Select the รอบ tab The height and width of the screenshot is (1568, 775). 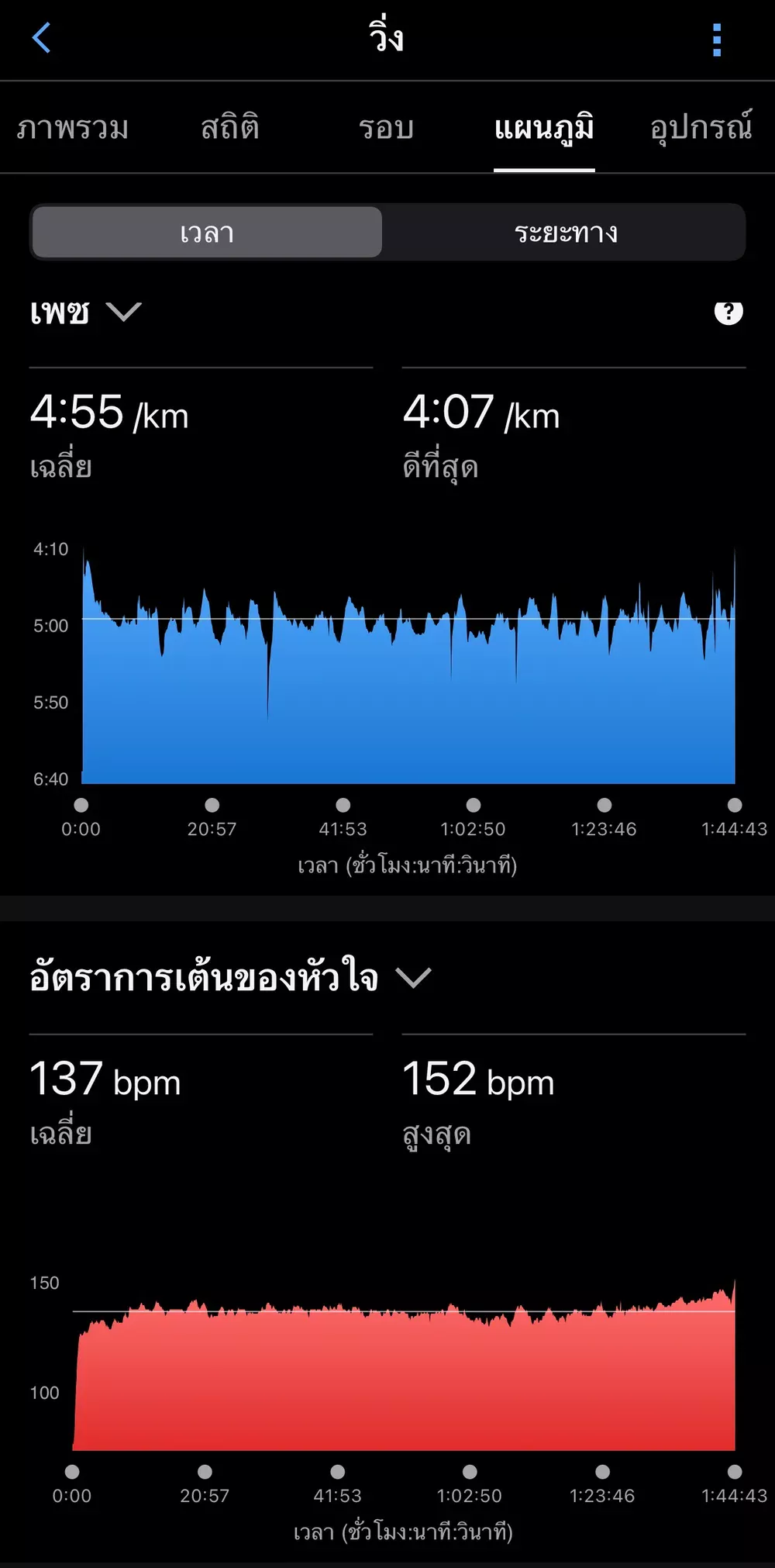[x=386, y=128]
